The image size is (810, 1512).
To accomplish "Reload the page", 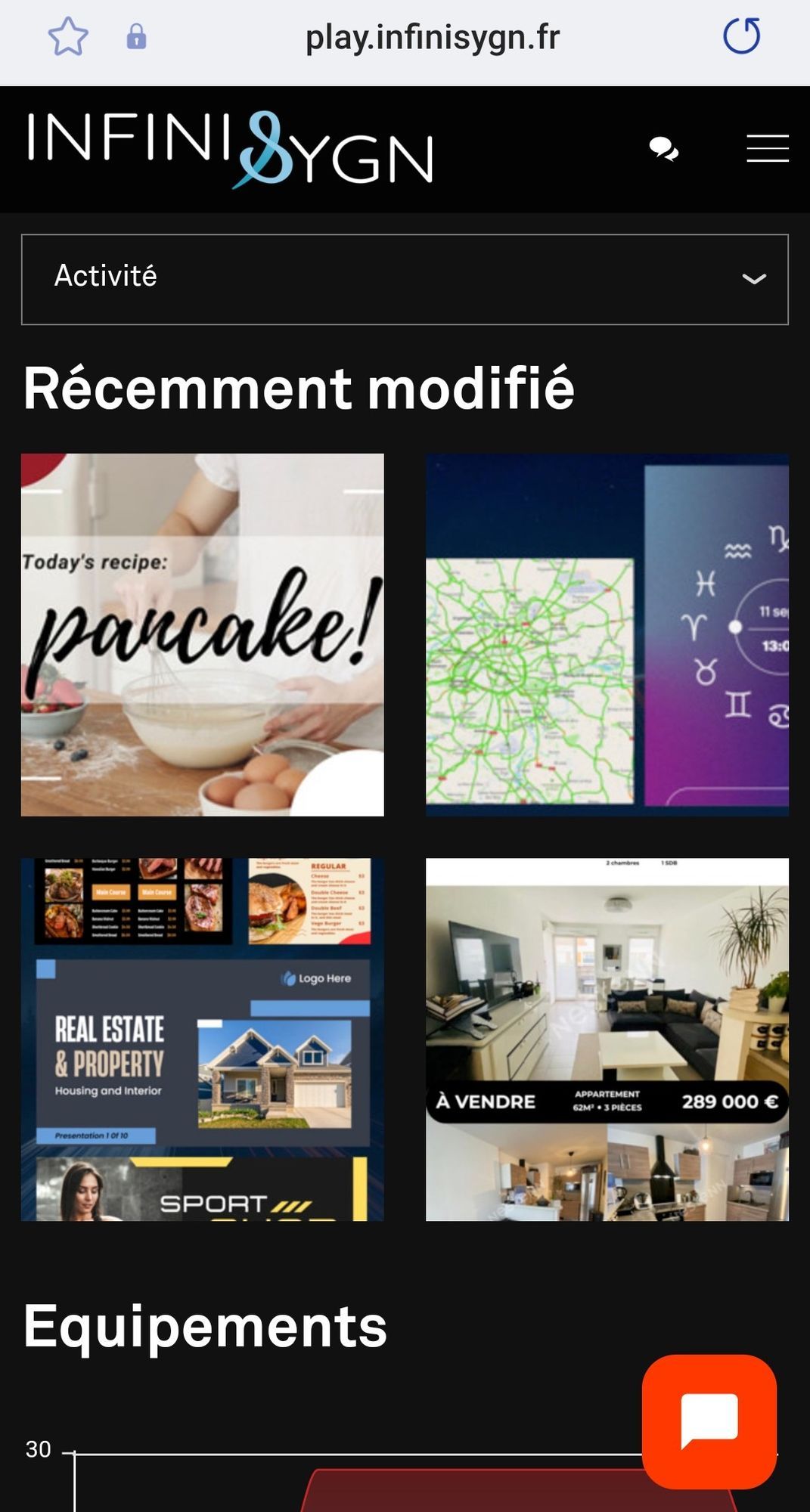I will click(x=741, y=36).
